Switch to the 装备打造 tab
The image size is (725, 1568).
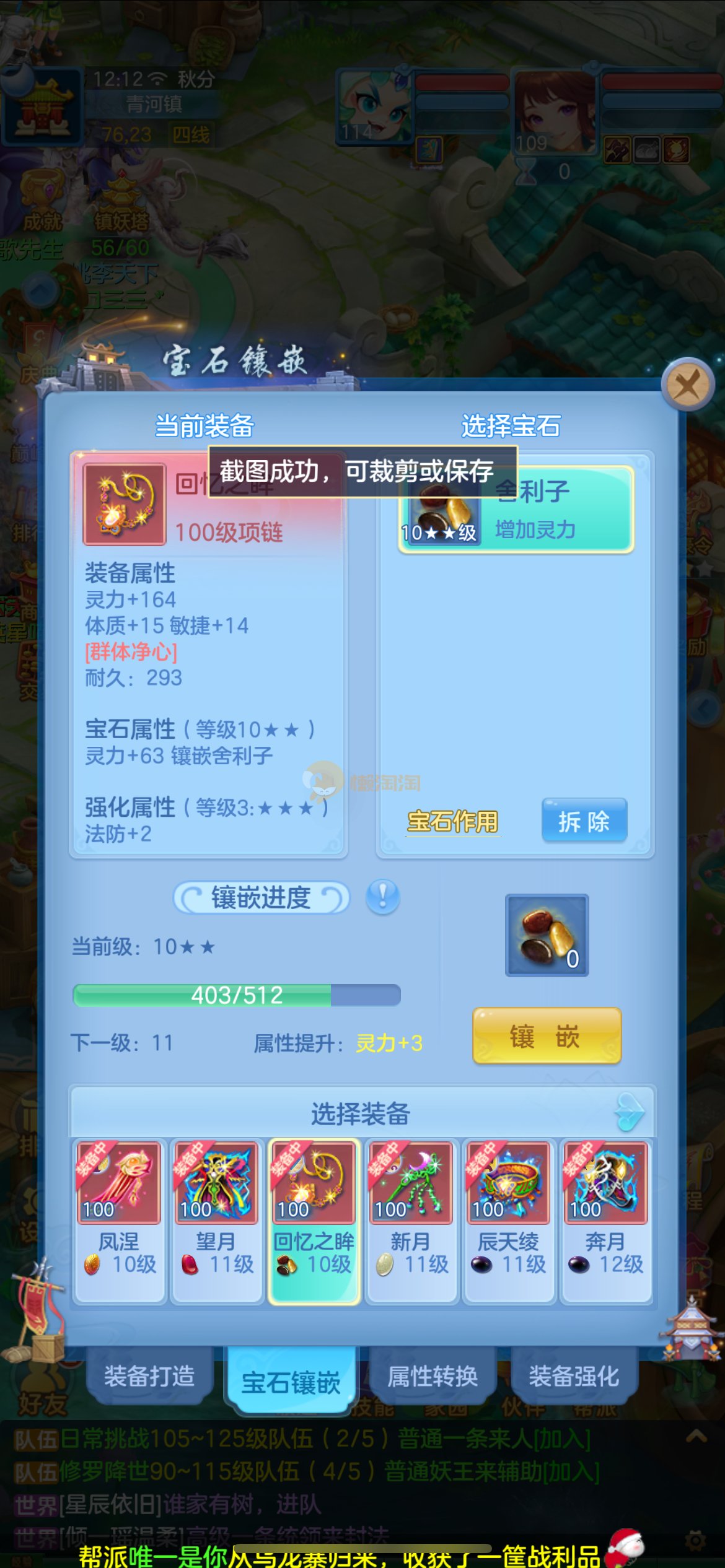pyautogui.click(x=149, y=1376)
